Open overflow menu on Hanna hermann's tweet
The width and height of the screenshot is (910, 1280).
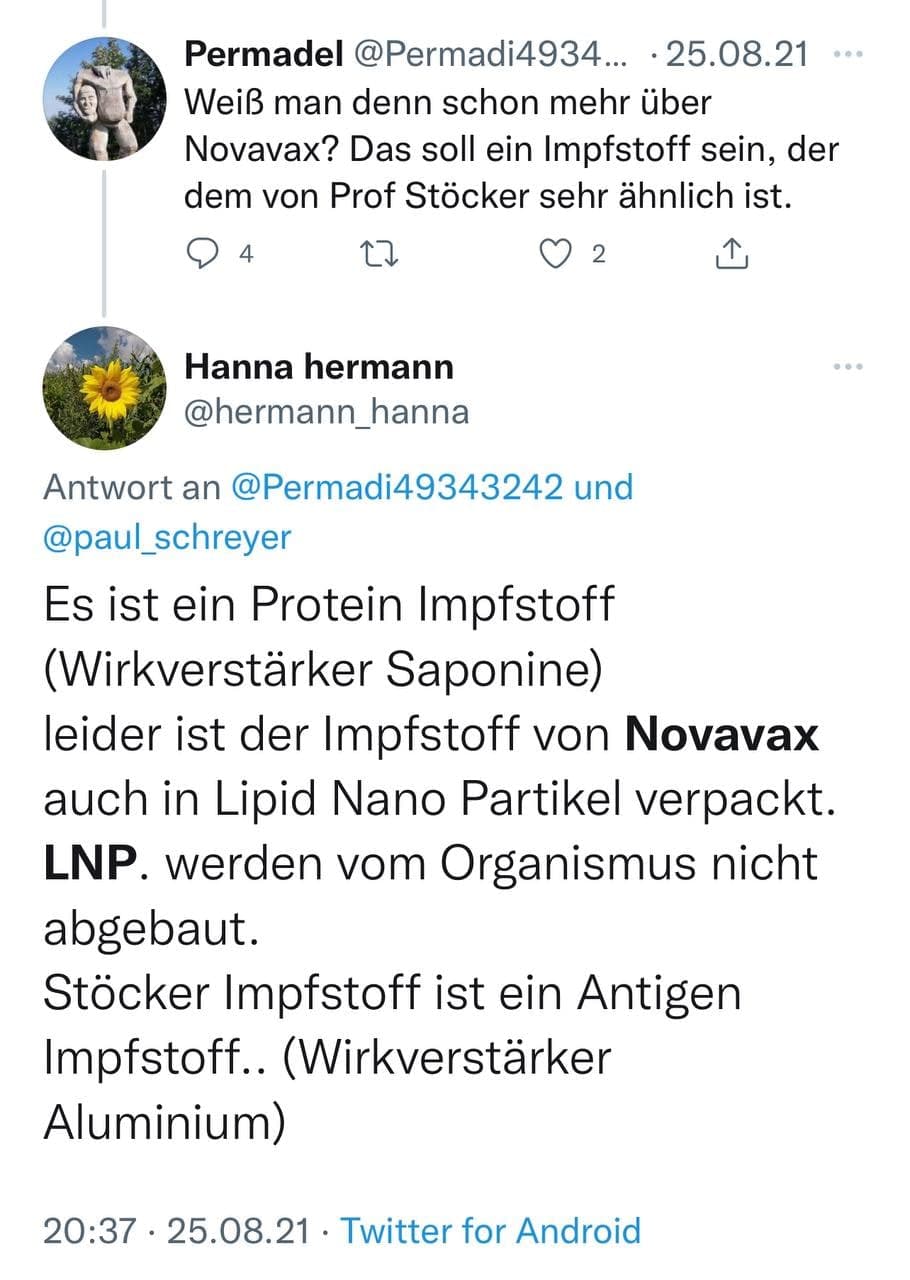(x=847, y=367)
